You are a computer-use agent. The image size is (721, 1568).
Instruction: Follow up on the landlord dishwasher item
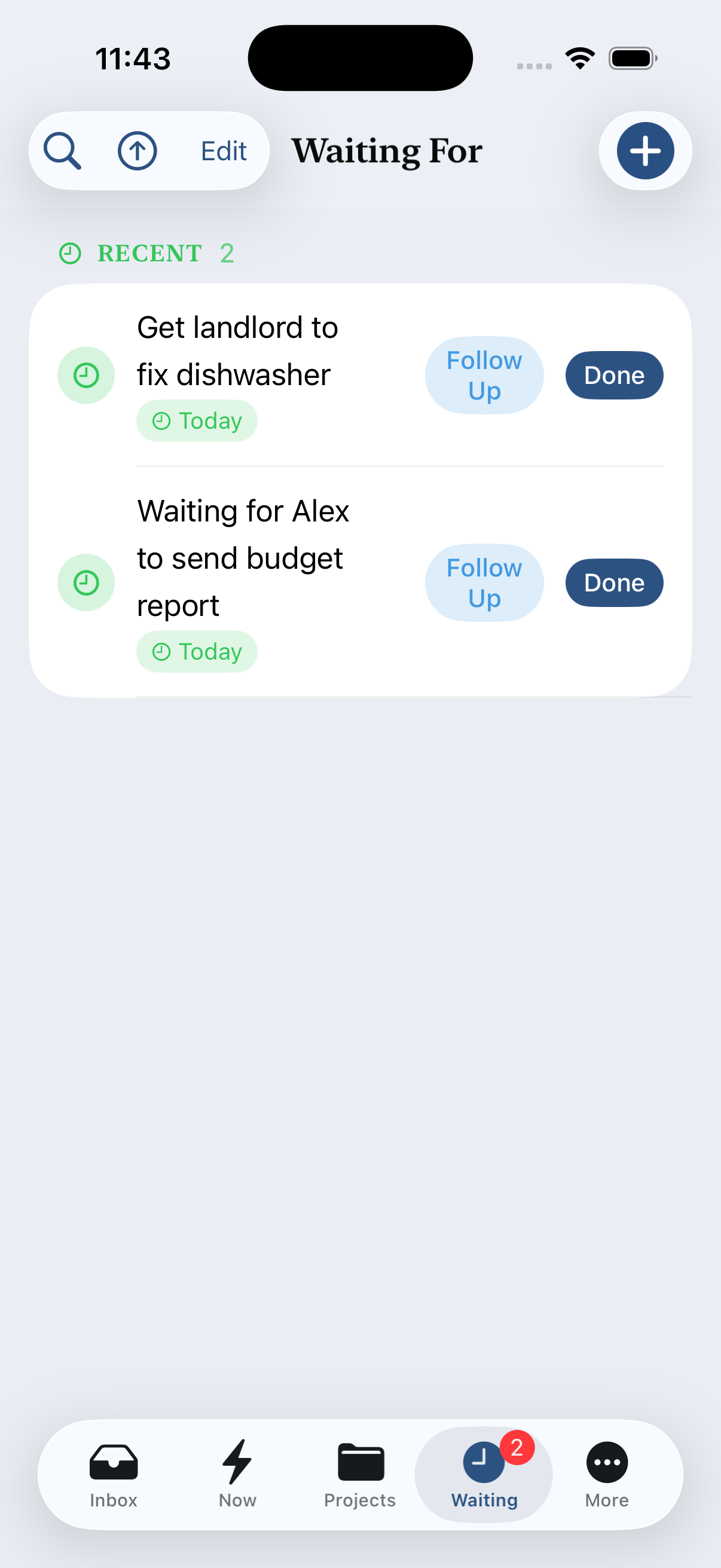(x=484, y=375)
